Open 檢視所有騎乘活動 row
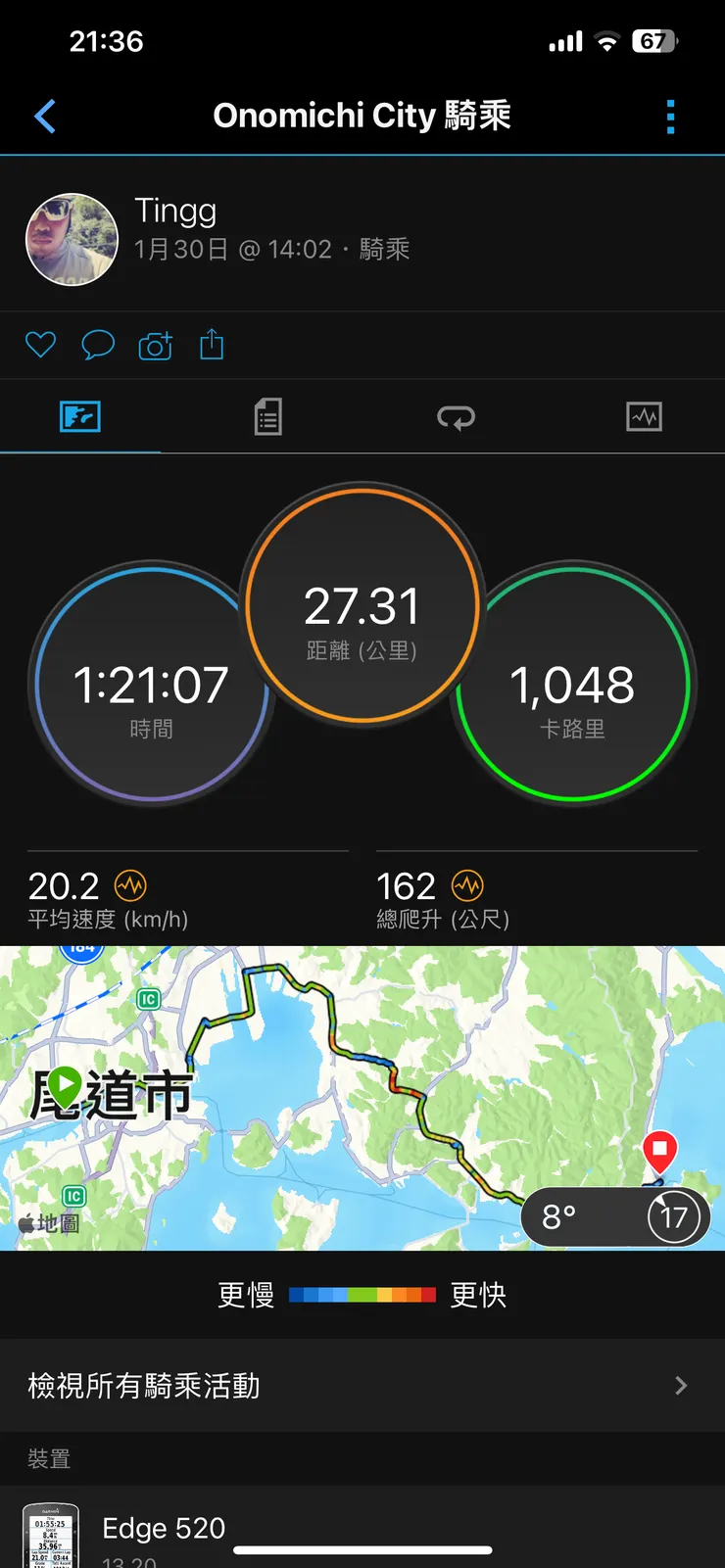This screenshot has height=1568, width=725. click(x=362, y=1386)
